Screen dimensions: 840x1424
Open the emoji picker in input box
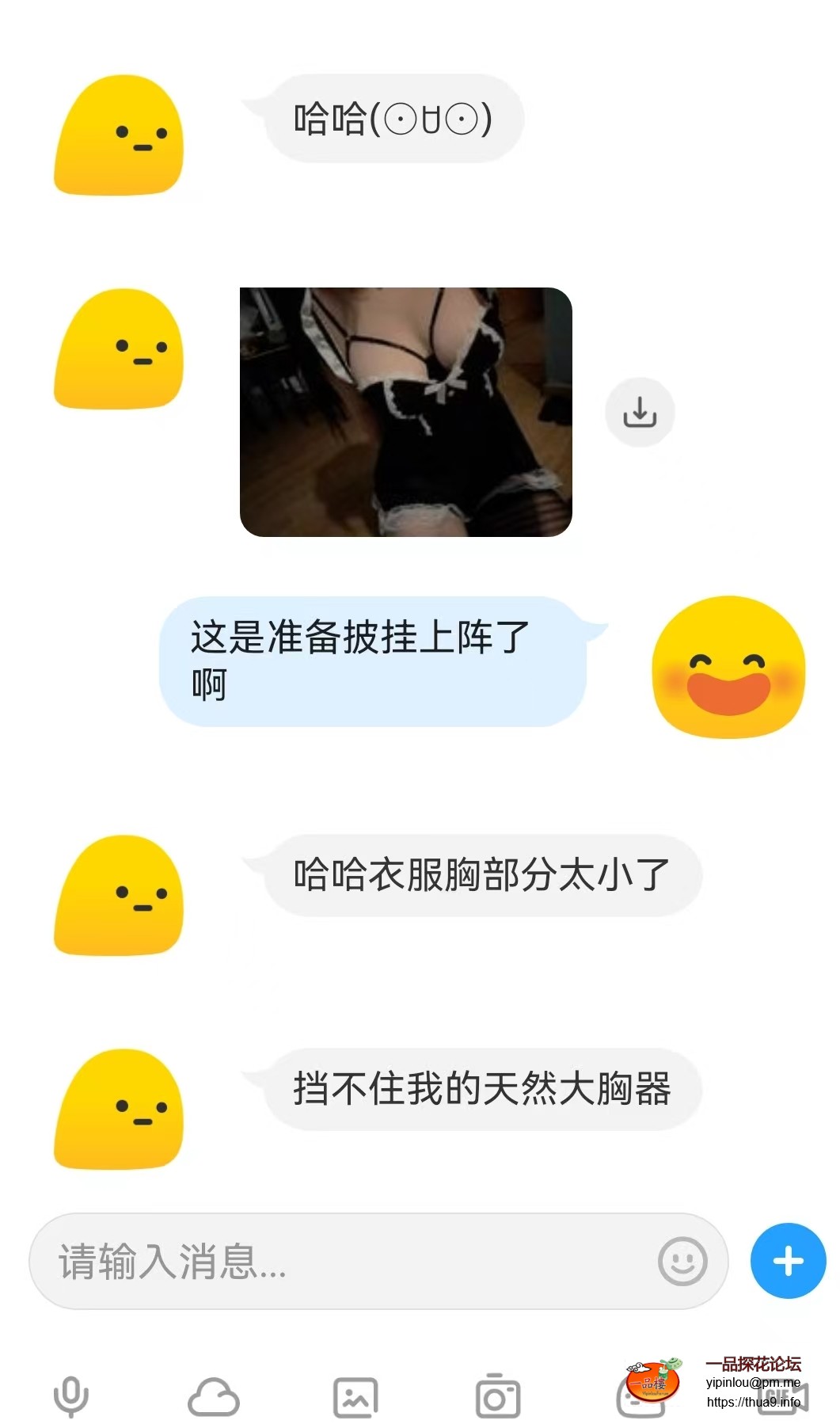(x=682, y=1261)
